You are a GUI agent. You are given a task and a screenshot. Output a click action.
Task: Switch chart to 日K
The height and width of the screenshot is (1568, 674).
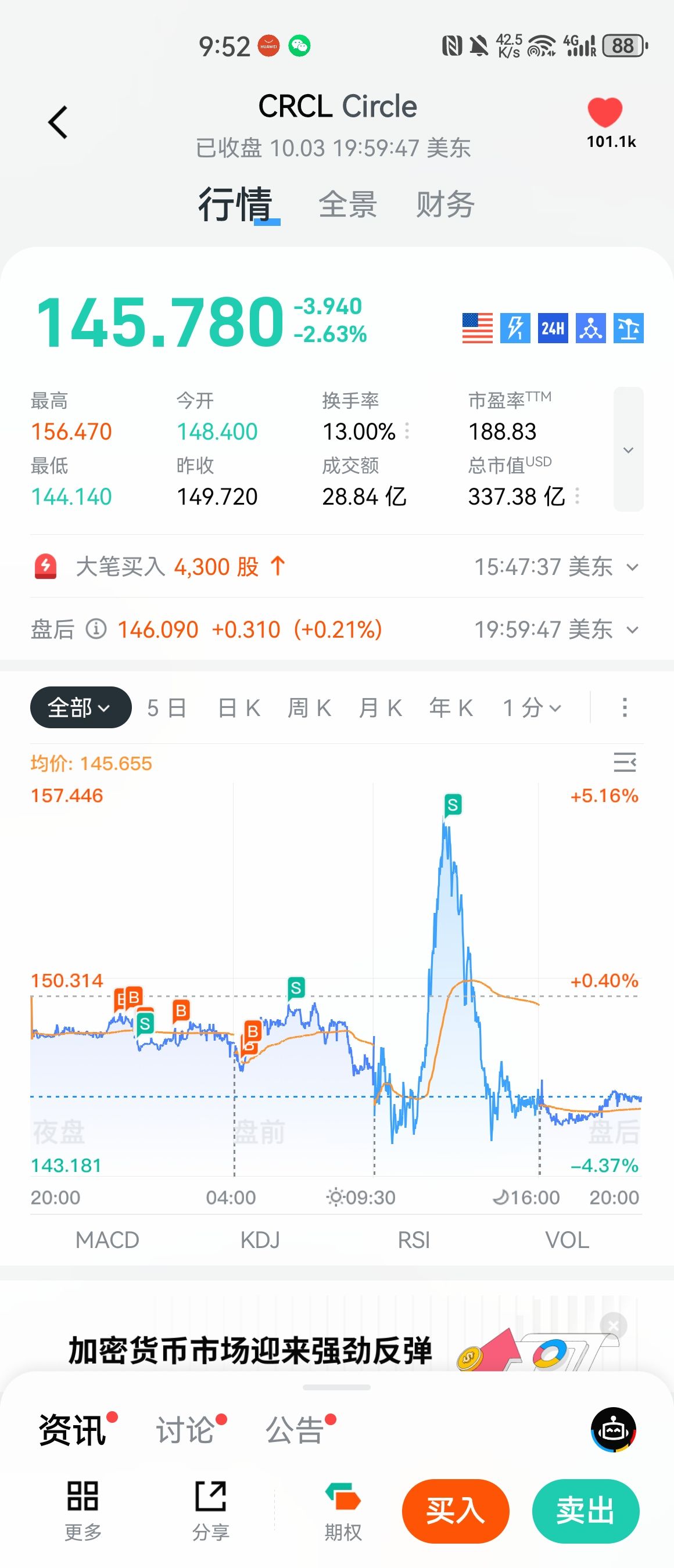click(x=239, y=708)
